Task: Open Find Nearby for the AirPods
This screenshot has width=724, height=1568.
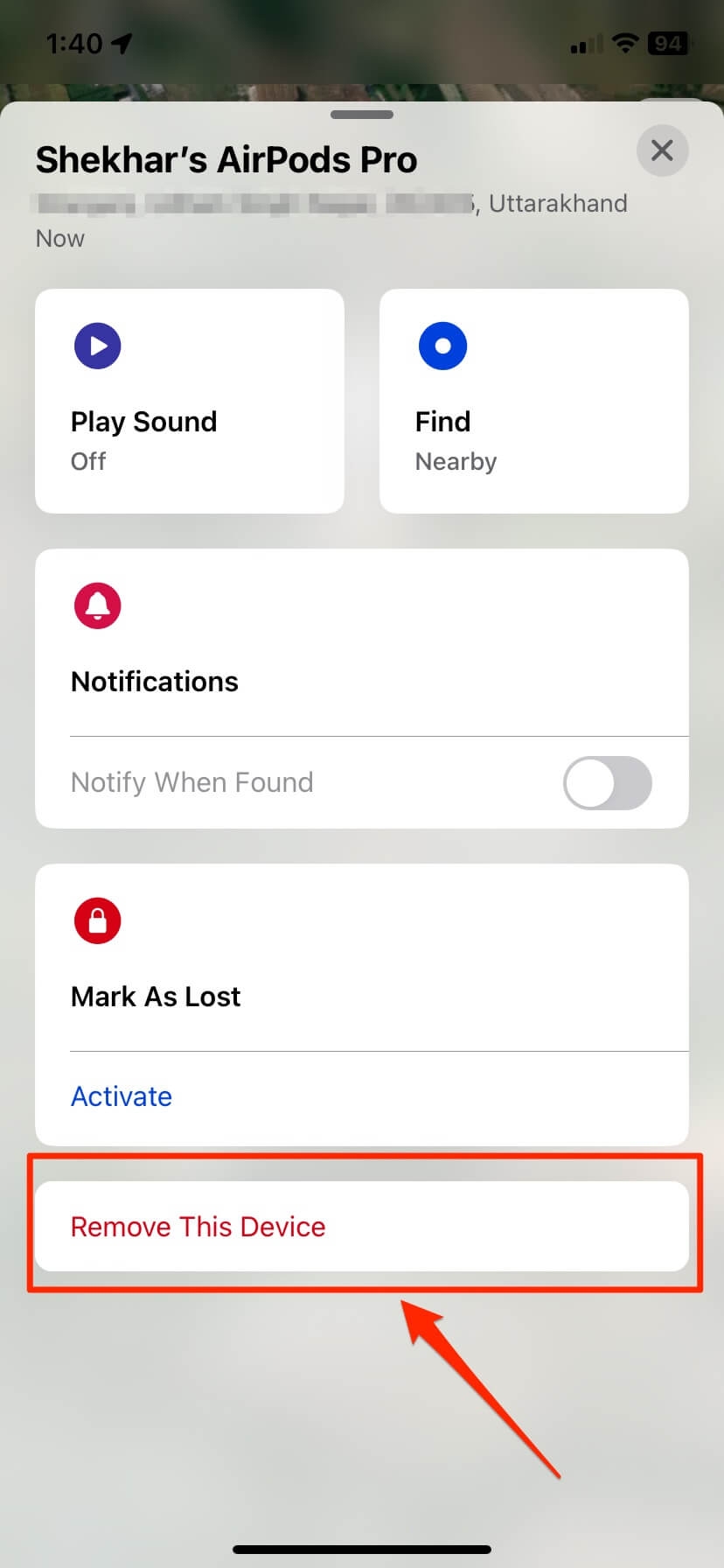Action: tap(534, 401)
